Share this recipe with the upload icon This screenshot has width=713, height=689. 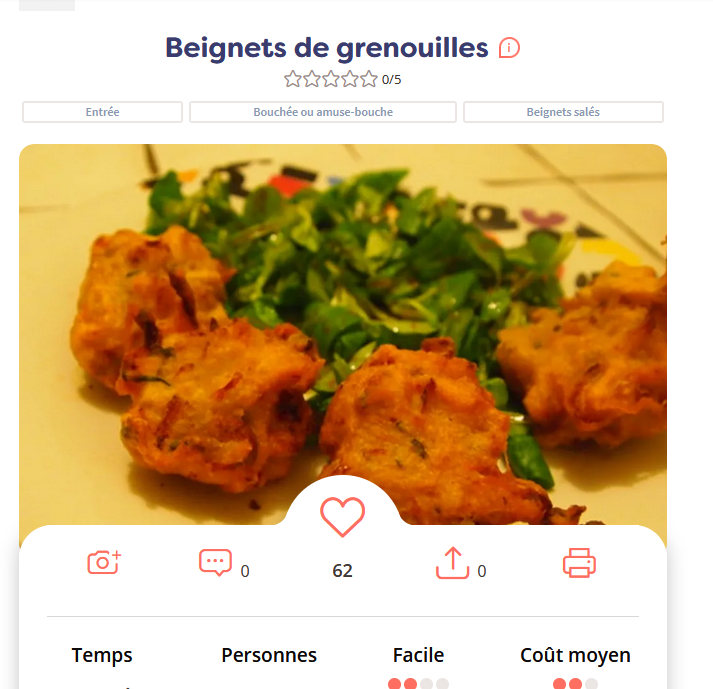point(452,563)
